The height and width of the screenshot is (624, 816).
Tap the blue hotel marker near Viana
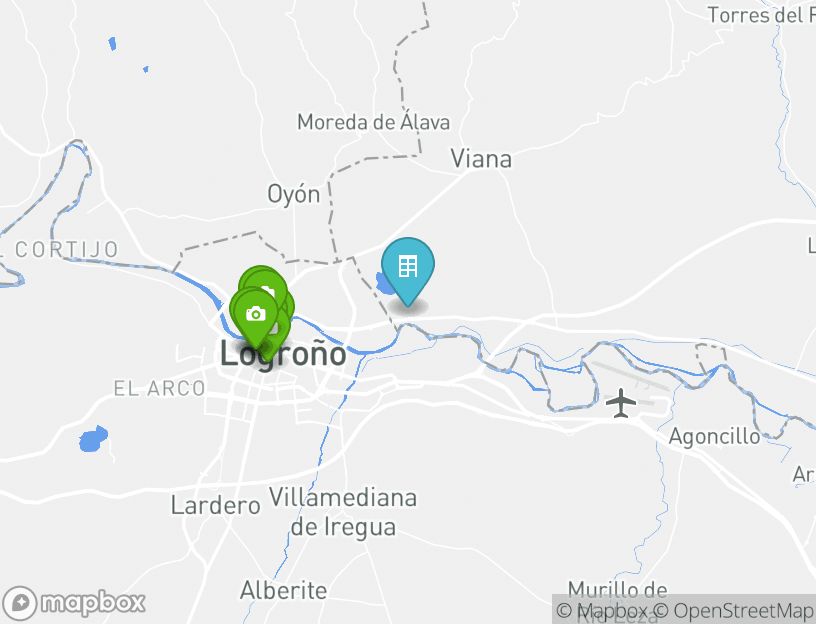click(408, 267)
